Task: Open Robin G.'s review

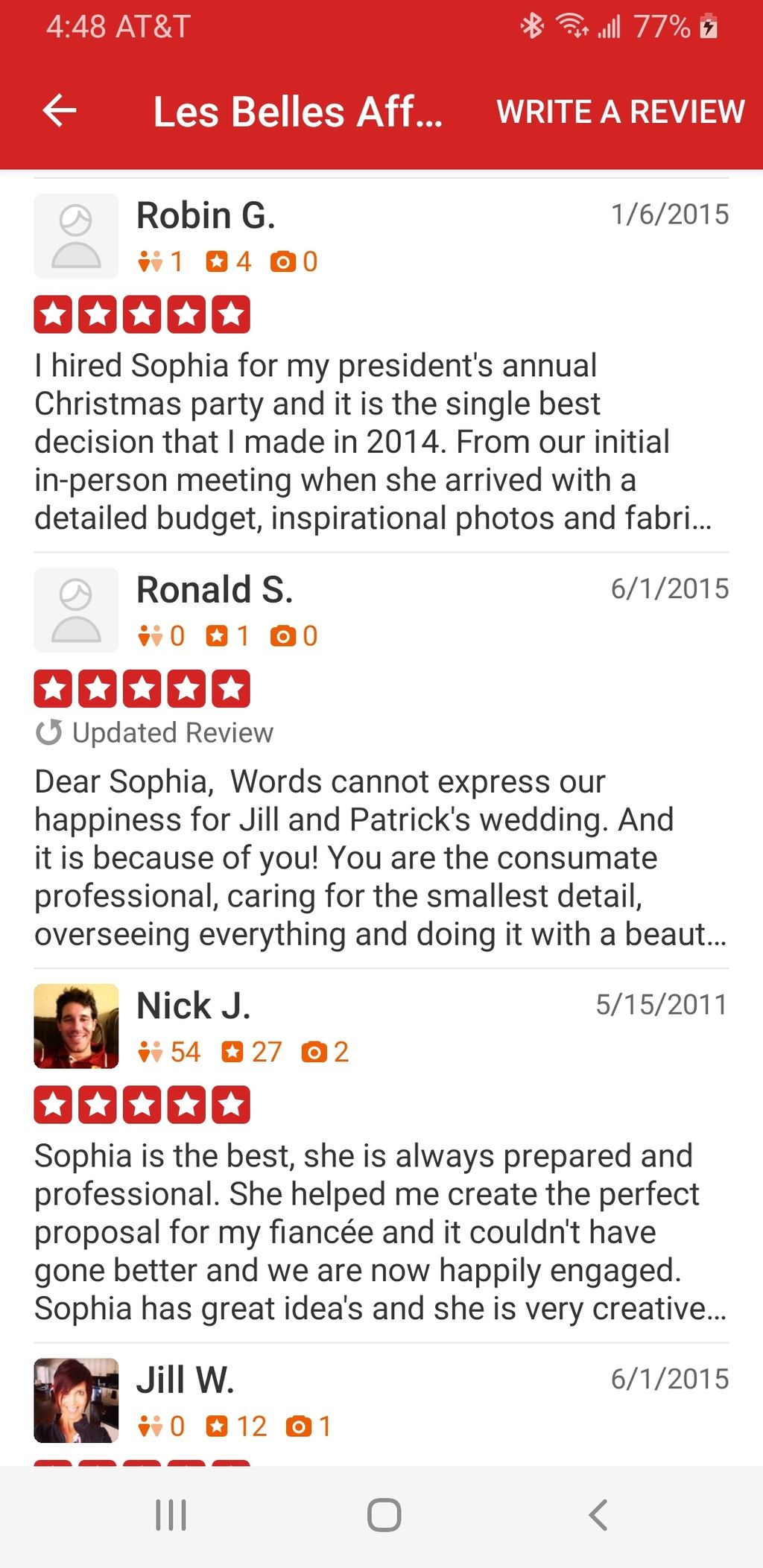Action: [373, 442]
